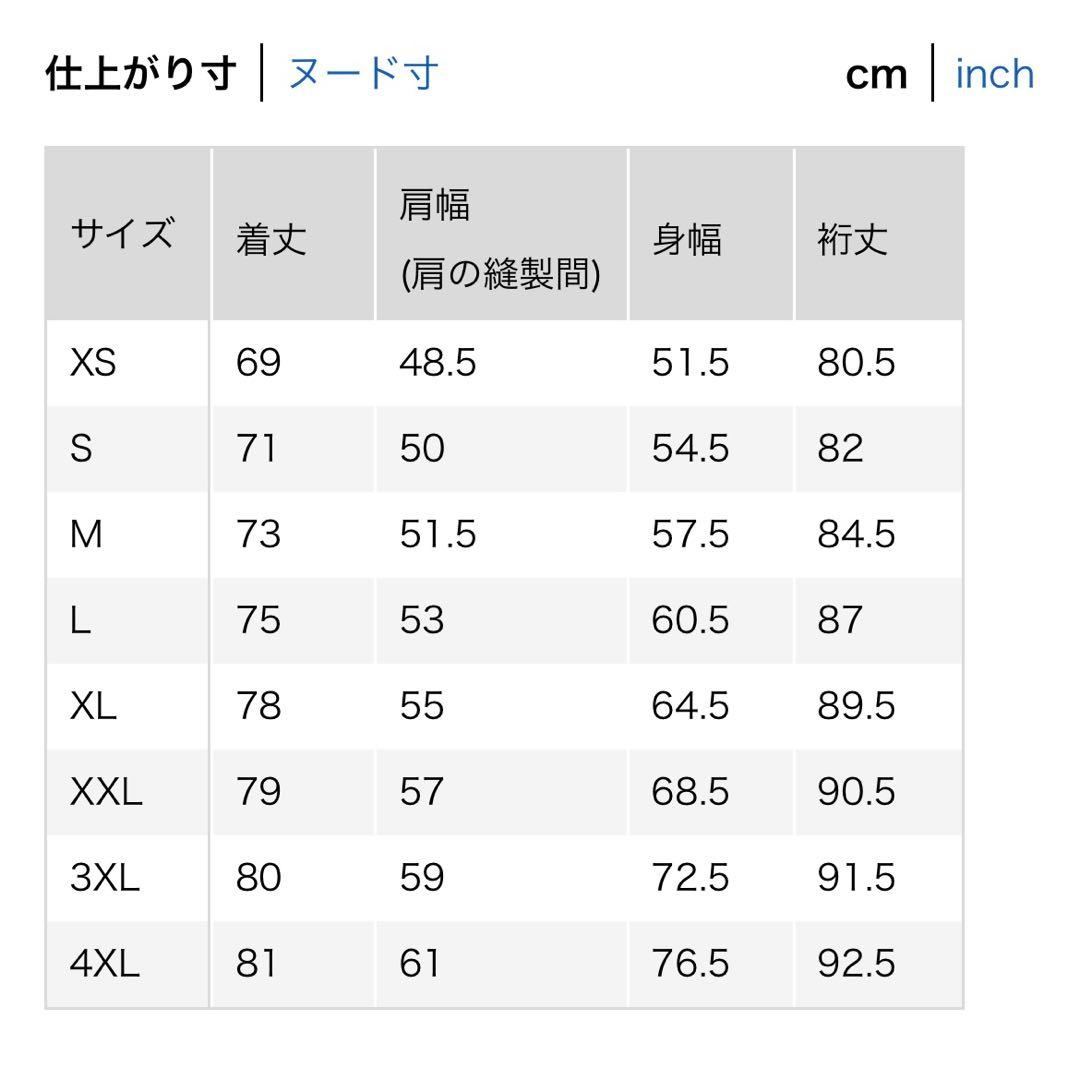Viewport: 1080px width, 1080px height.
Task: Switch to the ヌード寸 tab
Action: click(363, 73)
